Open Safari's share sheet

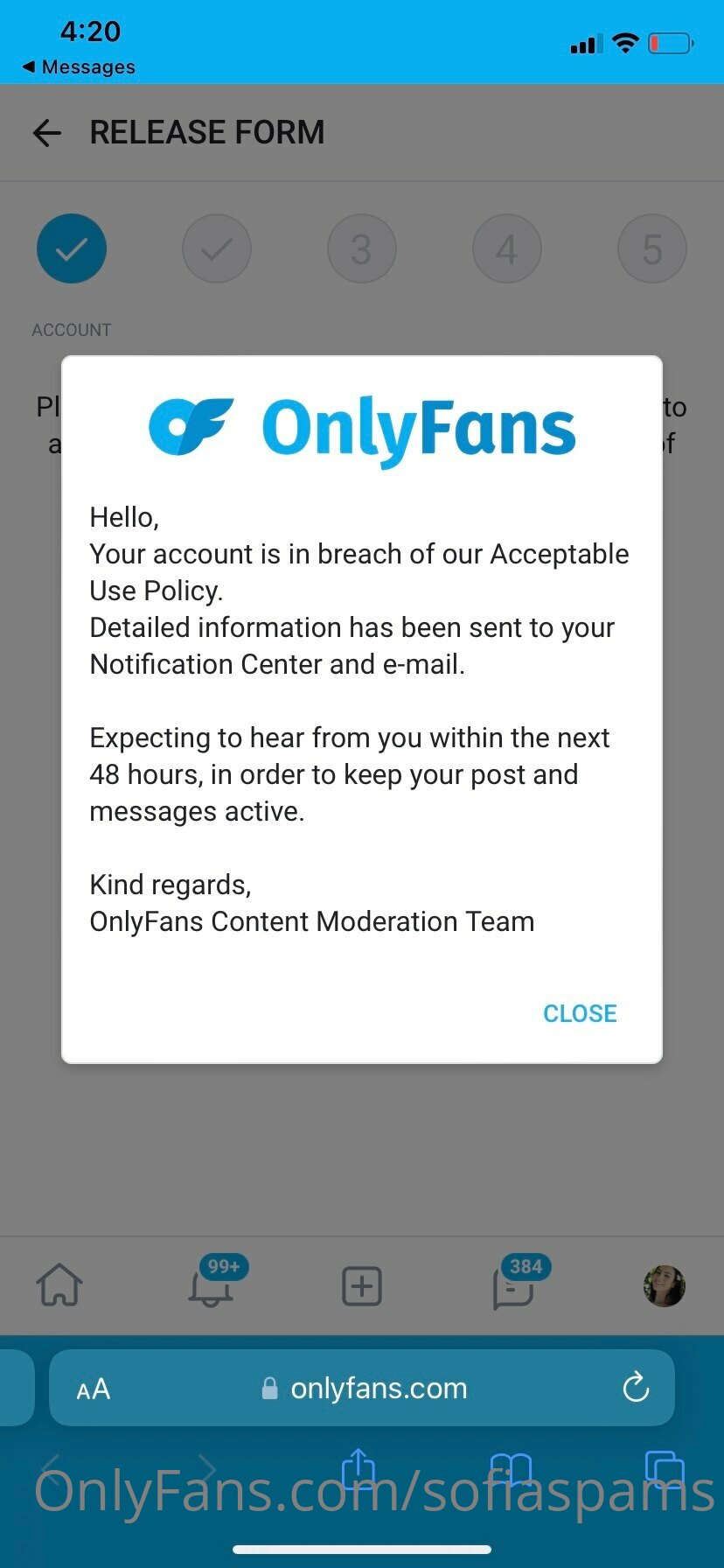[358, 1468]
